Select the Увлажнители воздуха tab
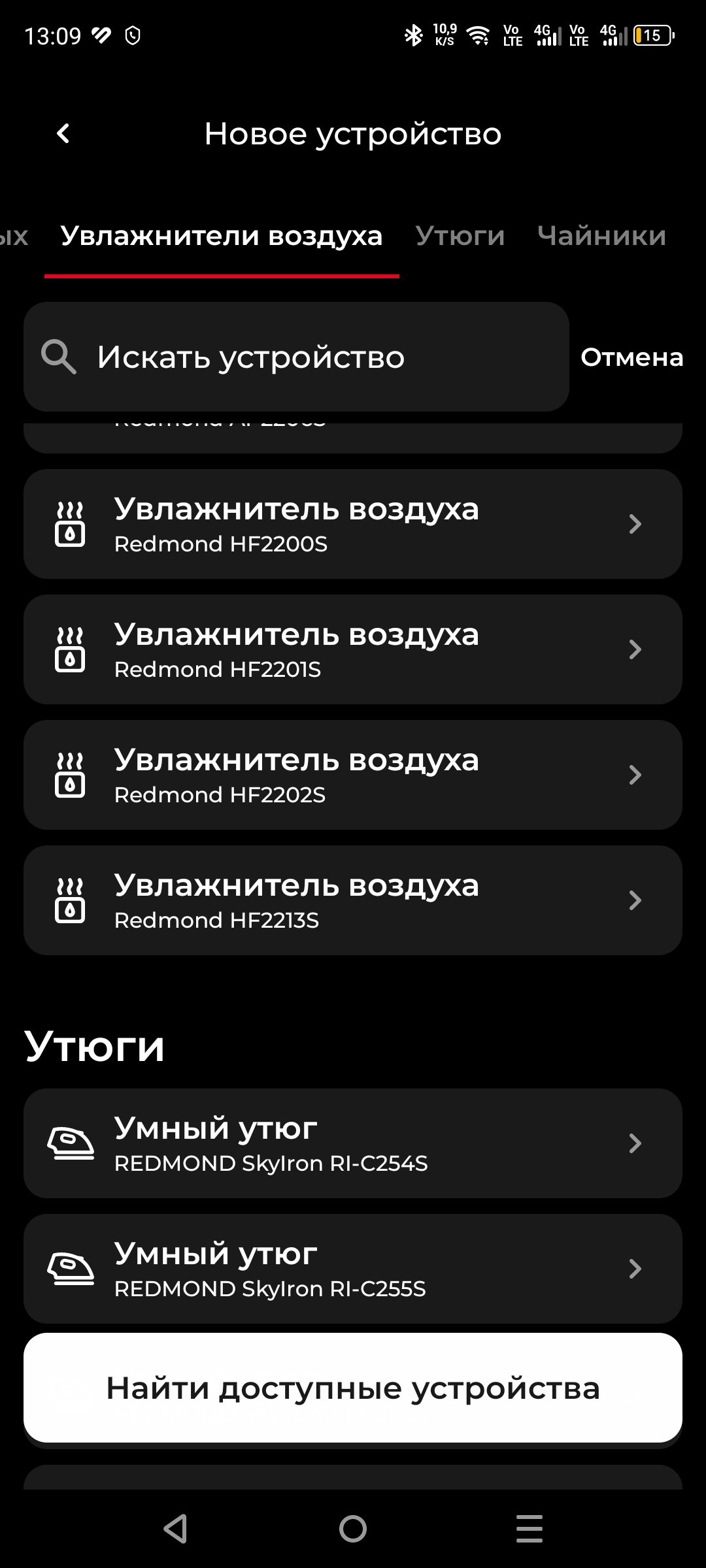The width and height of the screenshot is (706, 1568). tap(222, 236)
